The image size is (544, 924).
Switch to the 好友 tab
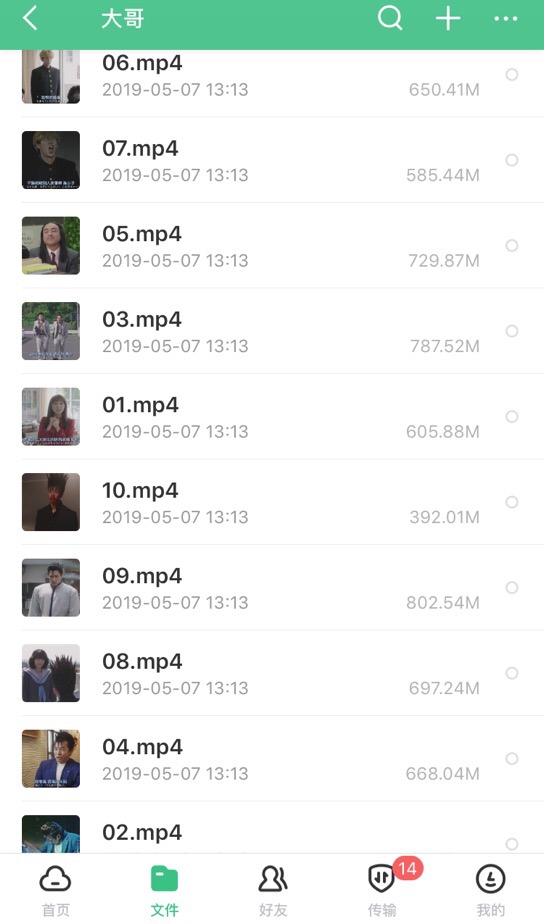pyautogui.click(x=273, y=890)
